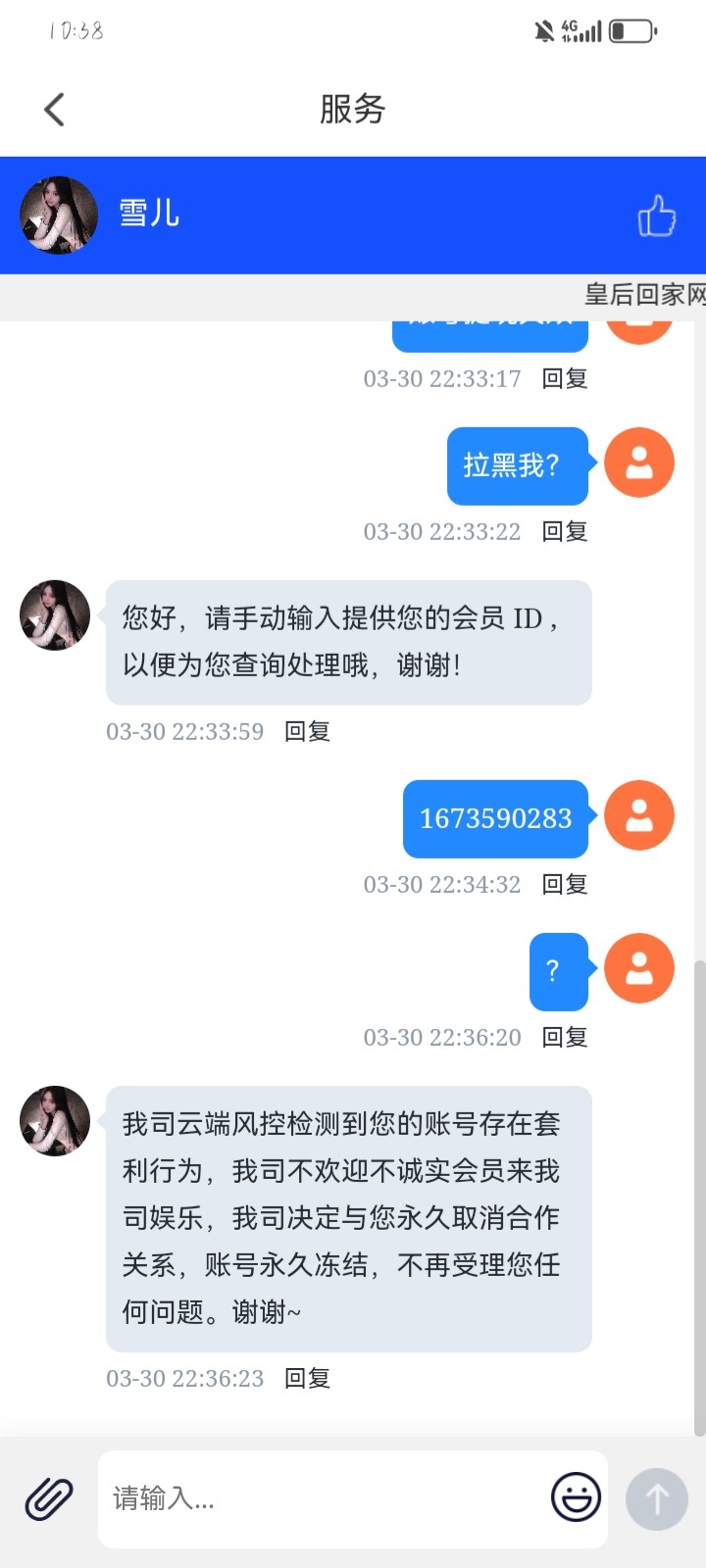
Task: Tap the thumbs-up icon beside 雪儿
Action: pos(655,216)
